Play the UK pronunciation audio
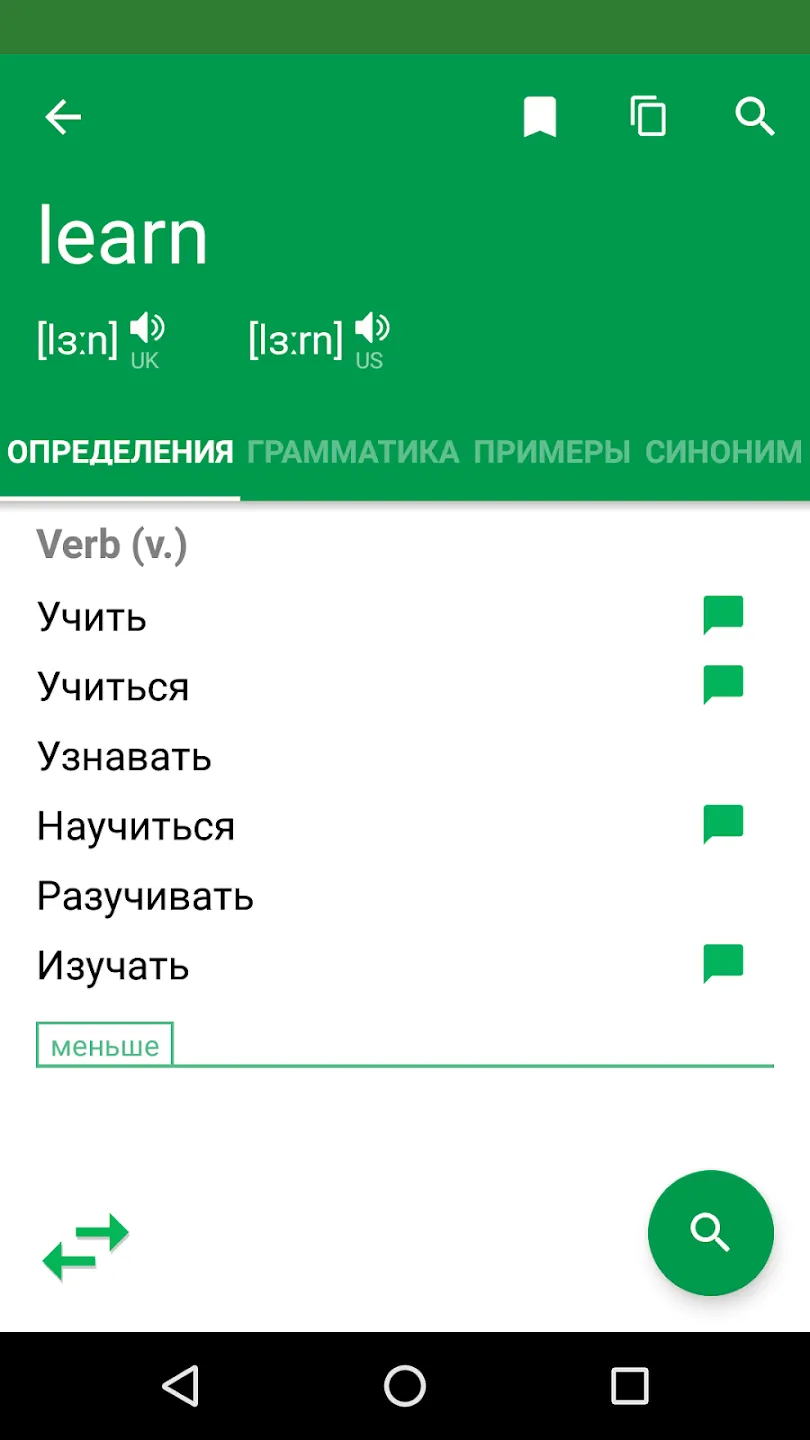 [147, 327]
